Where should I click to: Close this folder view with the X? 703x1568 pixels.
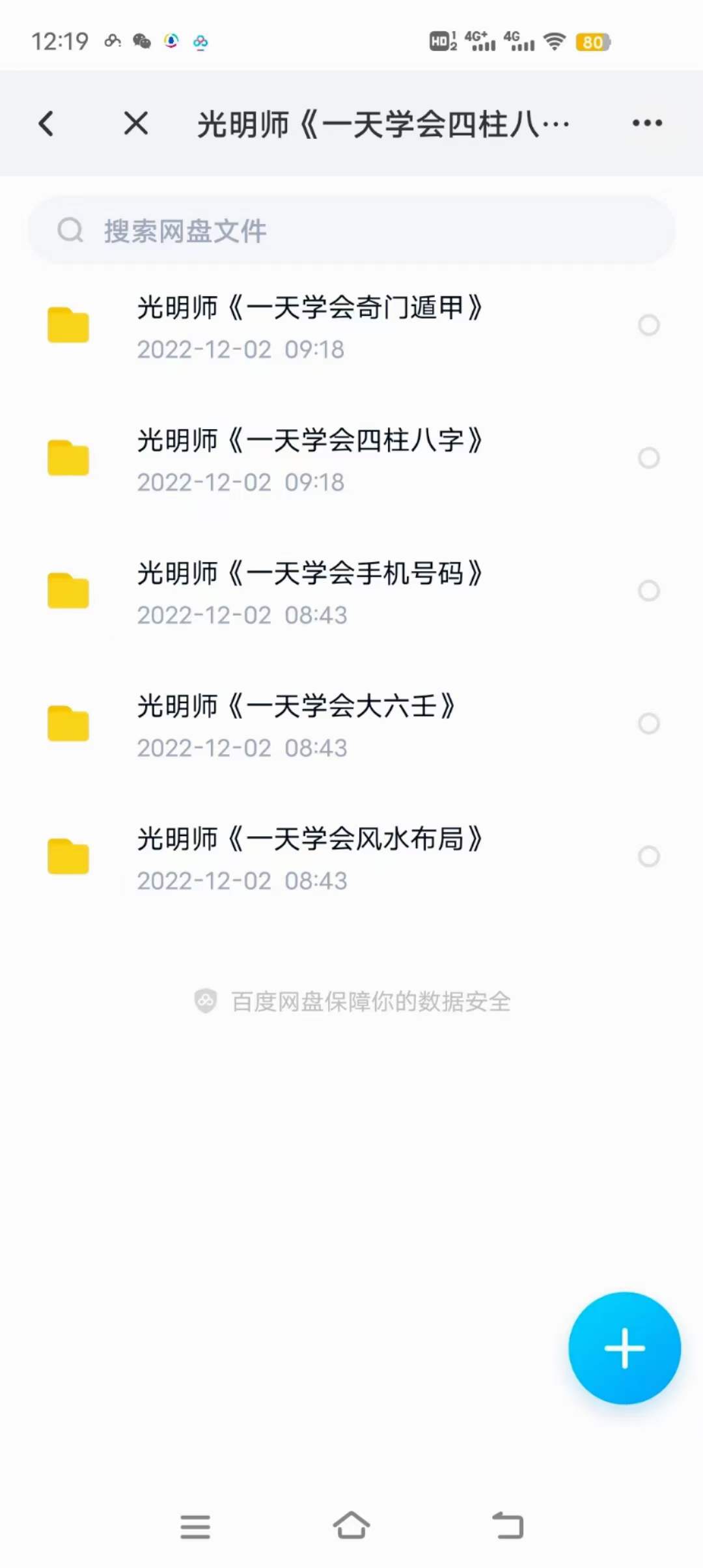coord(135,123)
